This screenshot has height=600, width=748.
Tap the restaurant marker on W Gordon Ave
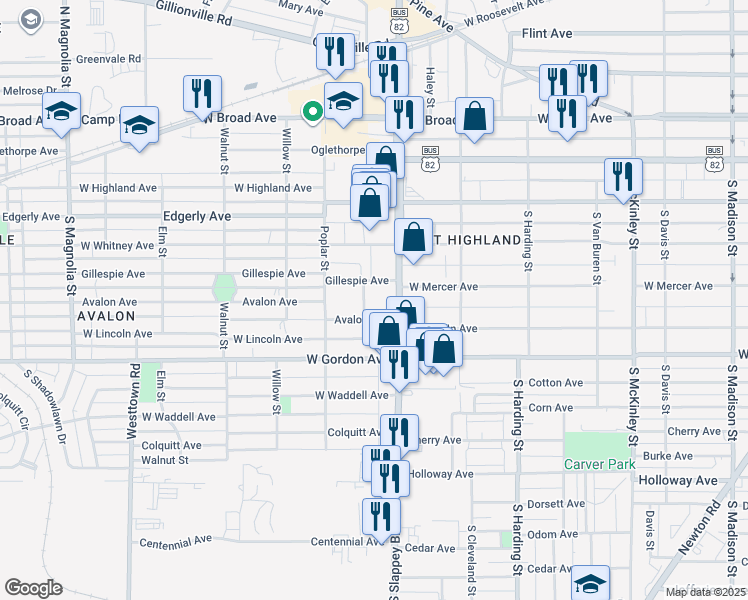pos(399,365)
